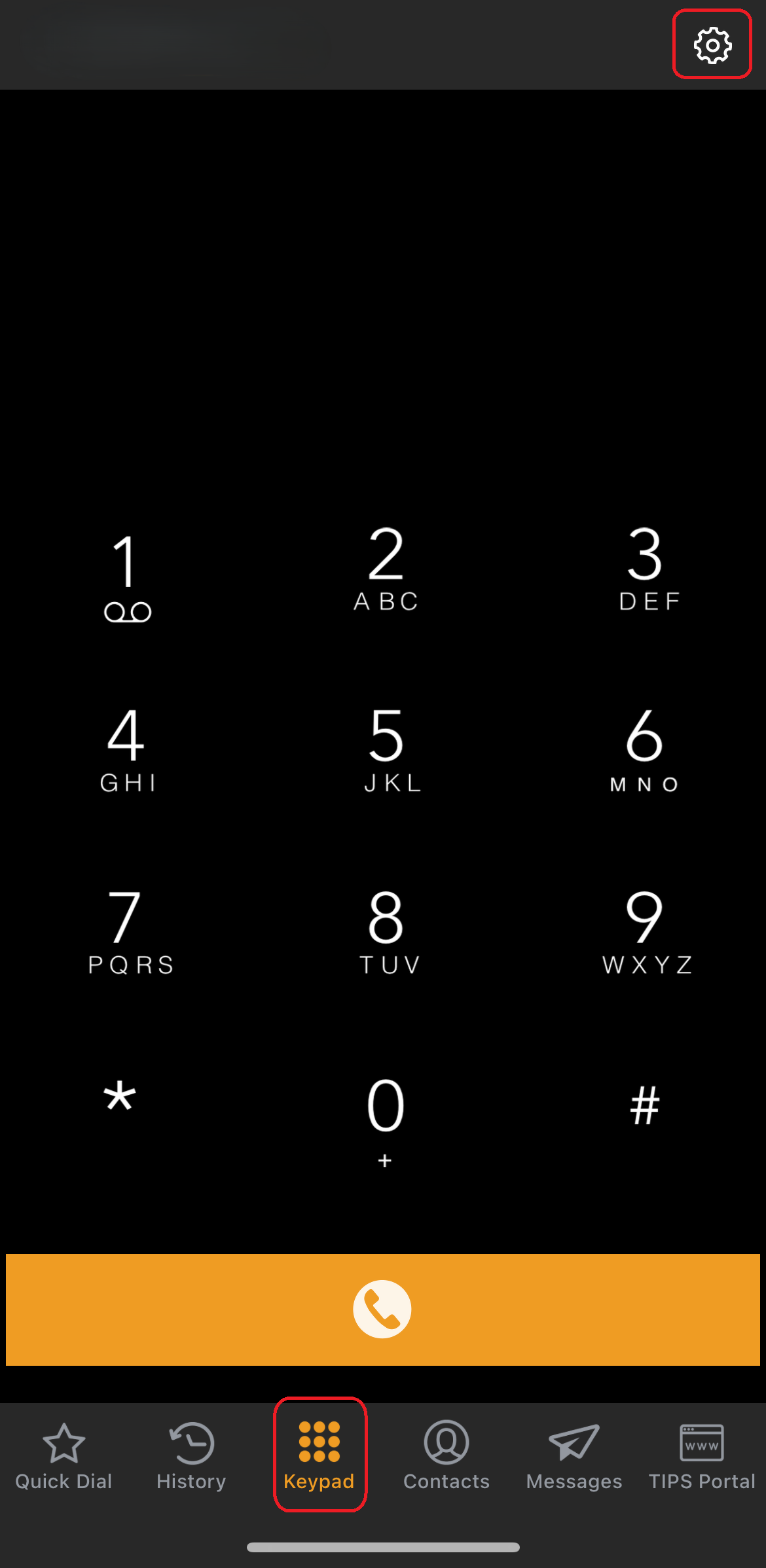
Task: Switch to the TIPS Portal tab
Action: coord(702,1455)
